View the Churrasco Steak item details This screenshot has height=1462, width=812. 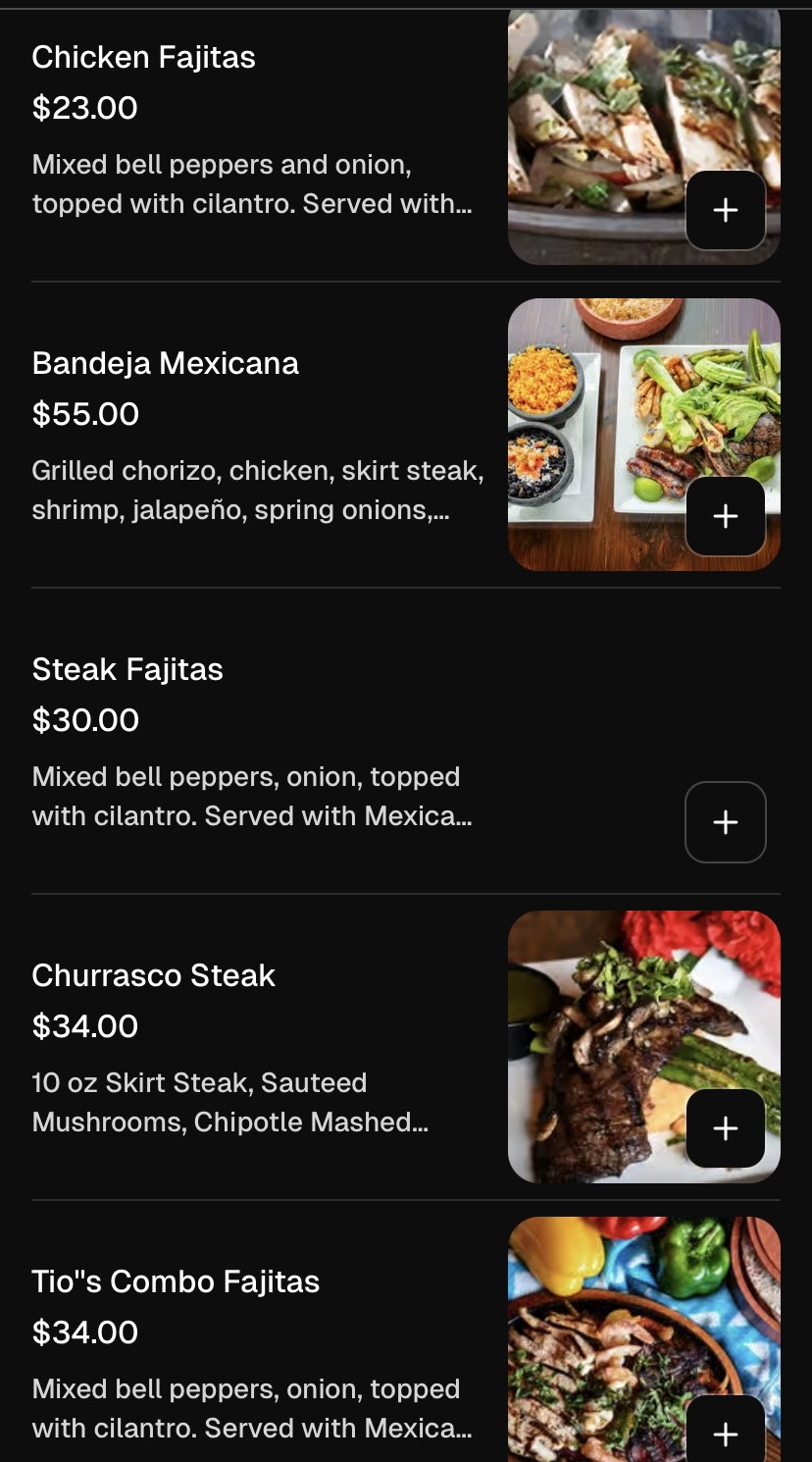[x=153, y=975]
